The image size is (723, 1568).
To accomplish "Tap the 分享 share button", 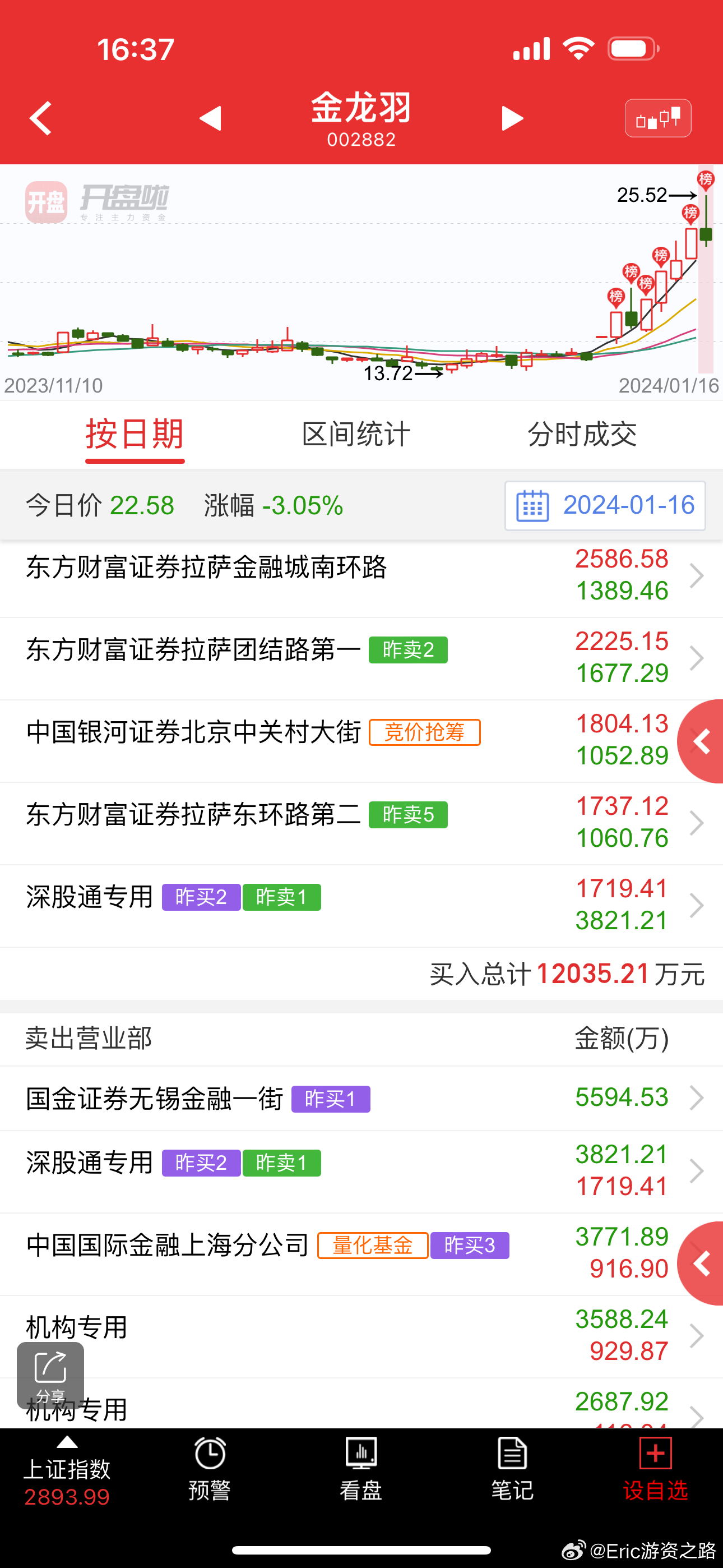I will click(x=50, y=1376).
